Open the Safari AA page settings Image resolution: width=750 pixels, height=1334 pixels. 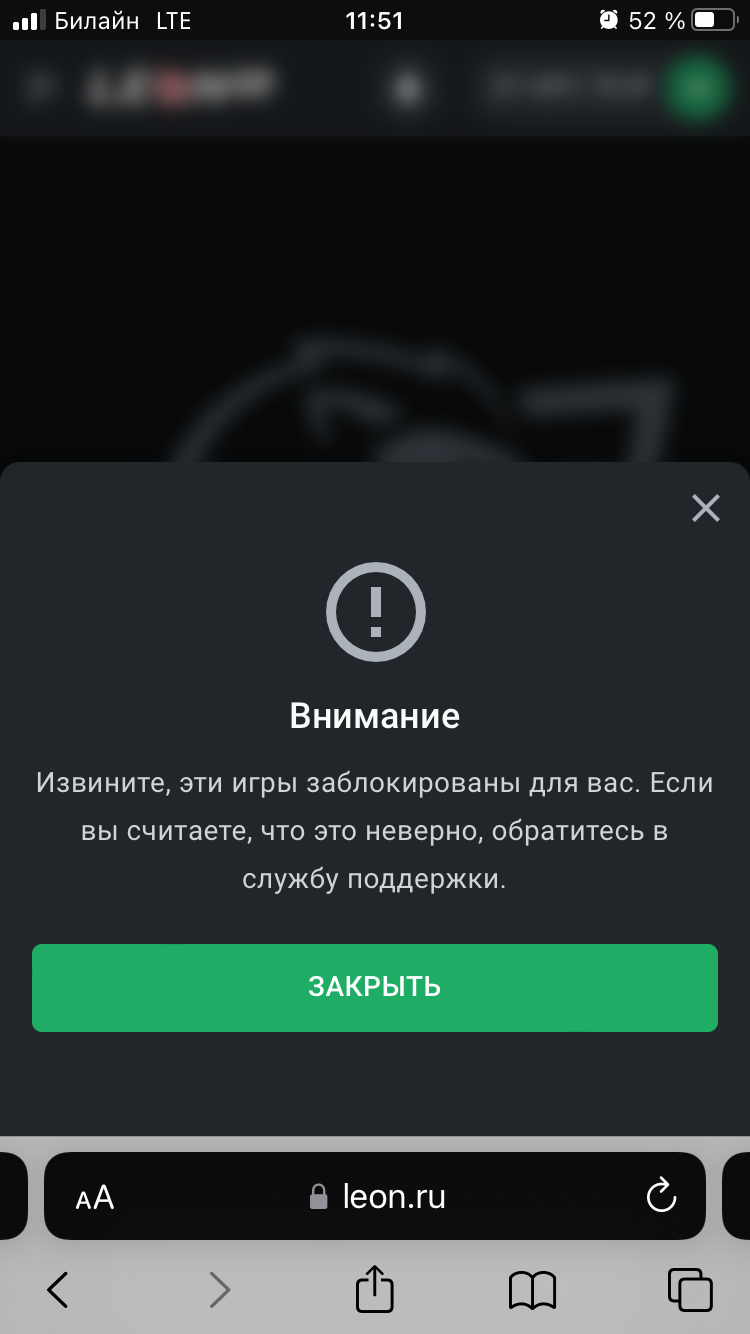coord(95,1197)
